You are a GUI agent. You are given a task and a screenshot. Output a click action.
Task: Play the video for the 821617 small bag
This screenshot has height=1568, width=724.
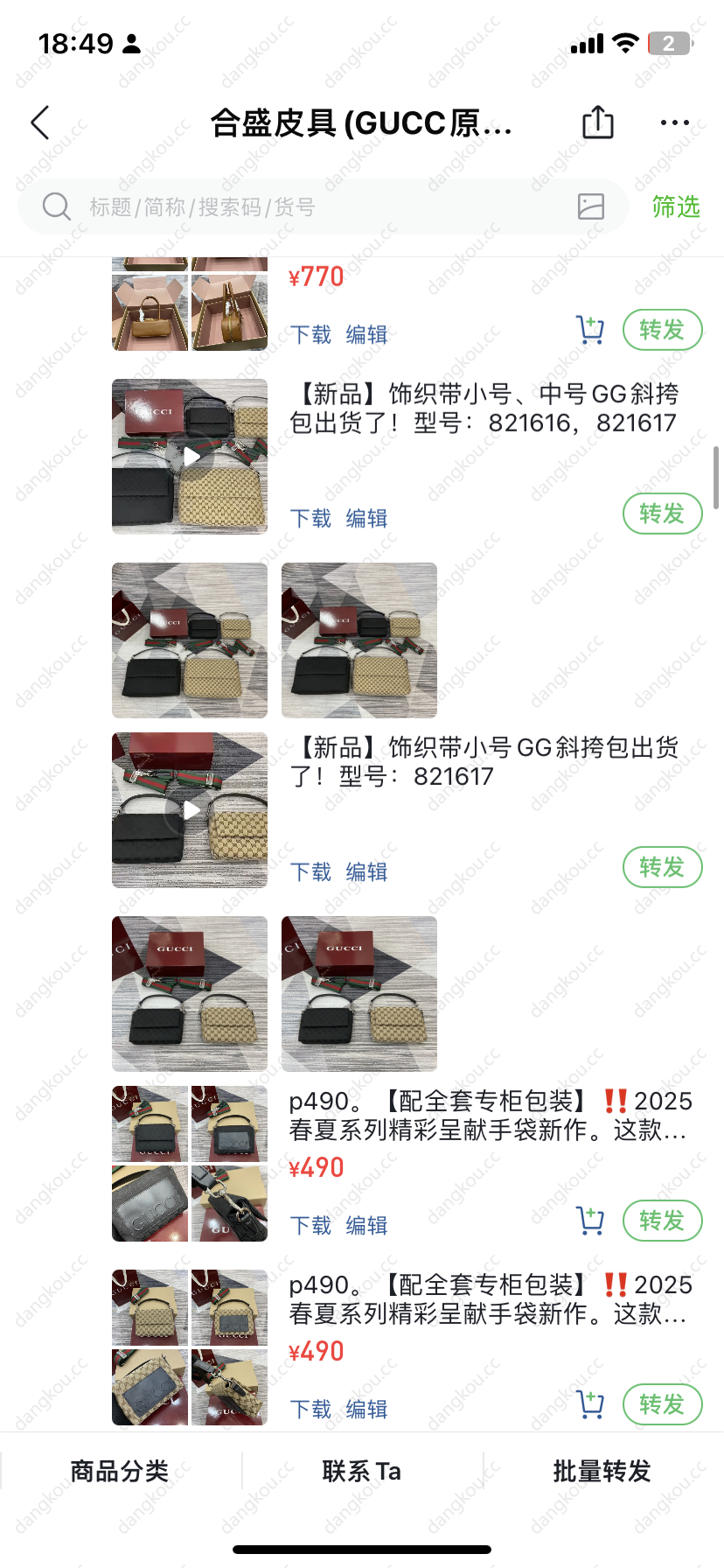click(190, 810)
